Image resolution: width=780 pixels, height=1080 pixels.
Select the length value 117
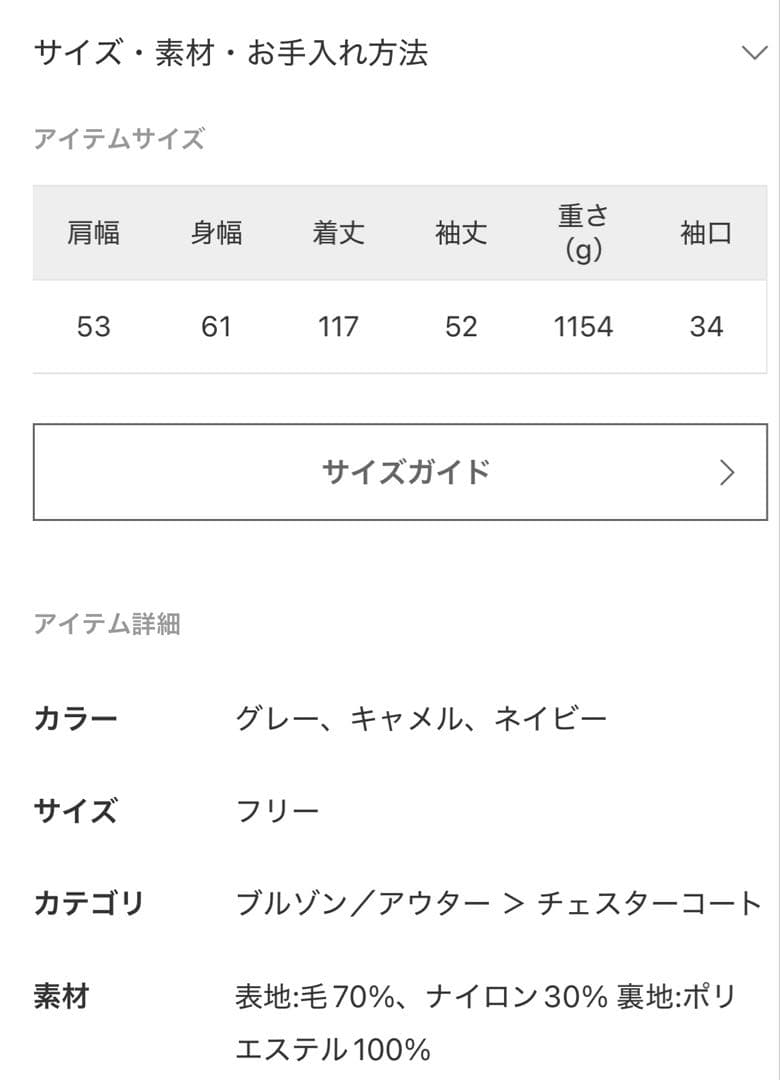pyautogui.click(x=340, y=326)
